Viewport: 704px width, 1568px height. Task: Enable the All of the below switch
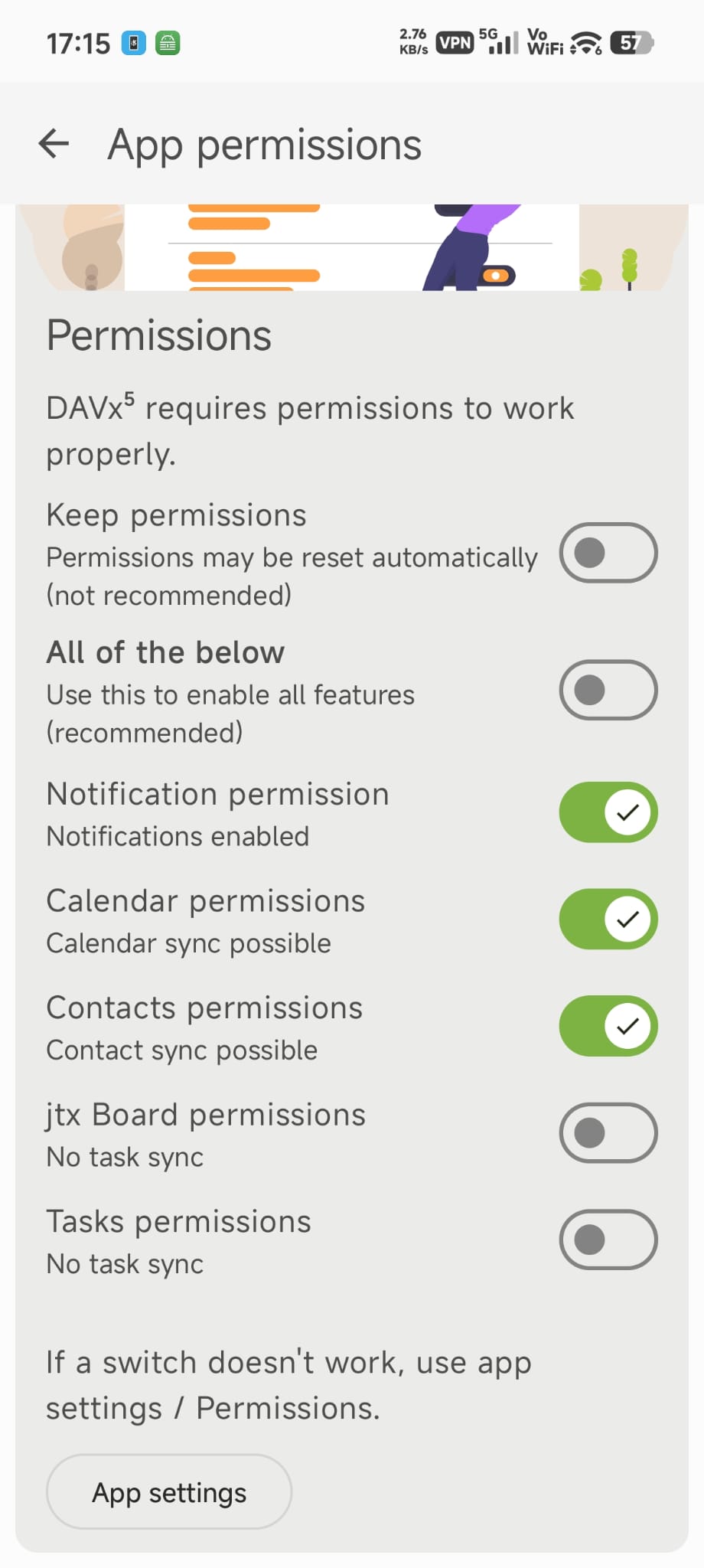[x=608, y=690]
